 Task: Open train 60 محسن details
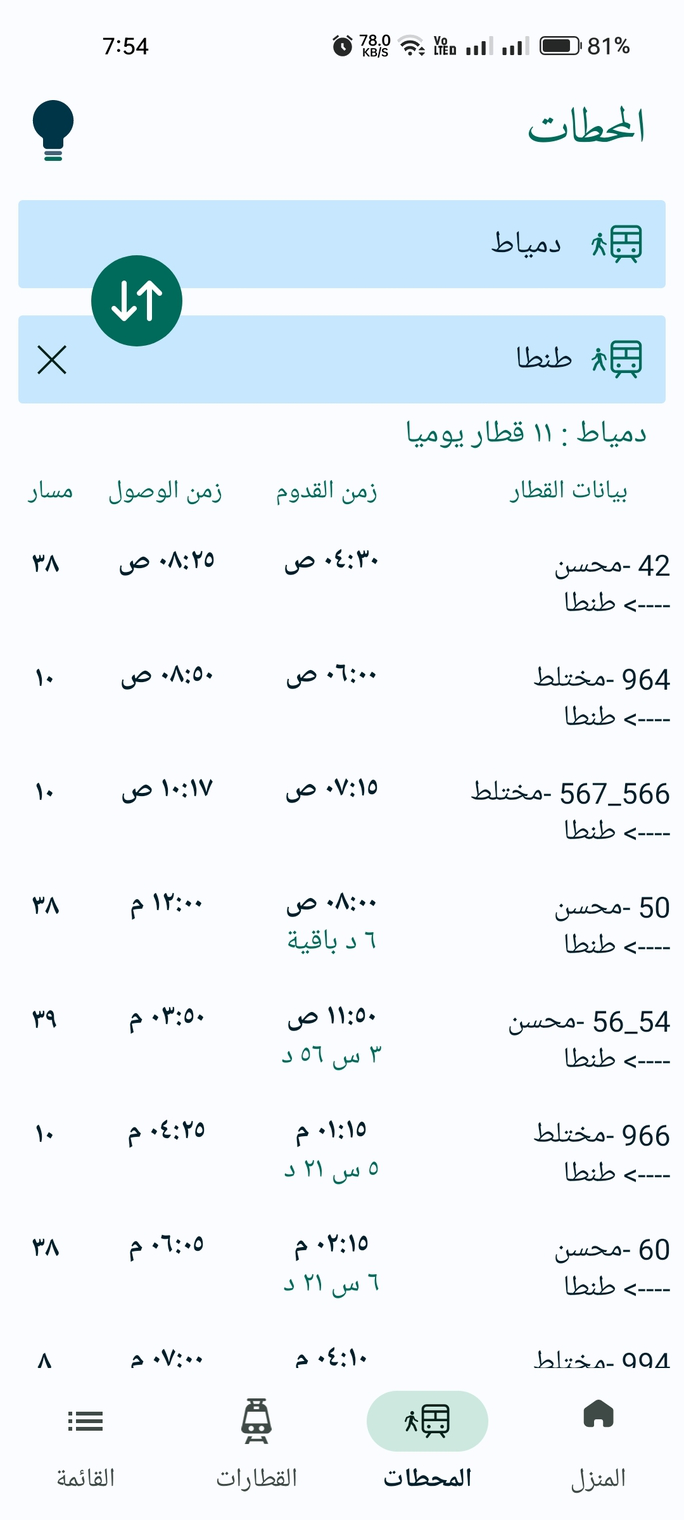pyautogui.click(x=342, y=1266)
